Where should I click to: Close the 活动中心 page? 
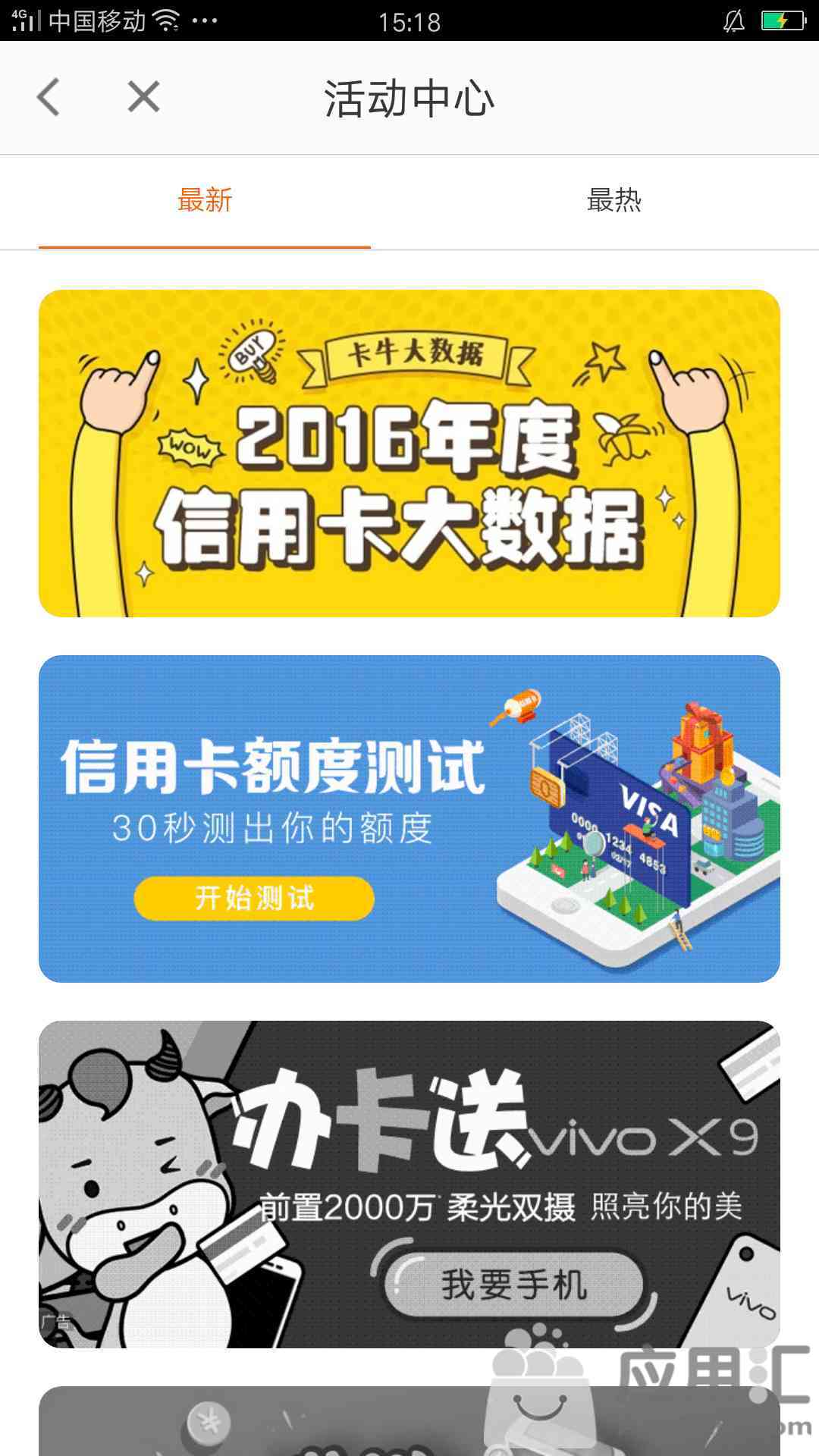(143, 98)
